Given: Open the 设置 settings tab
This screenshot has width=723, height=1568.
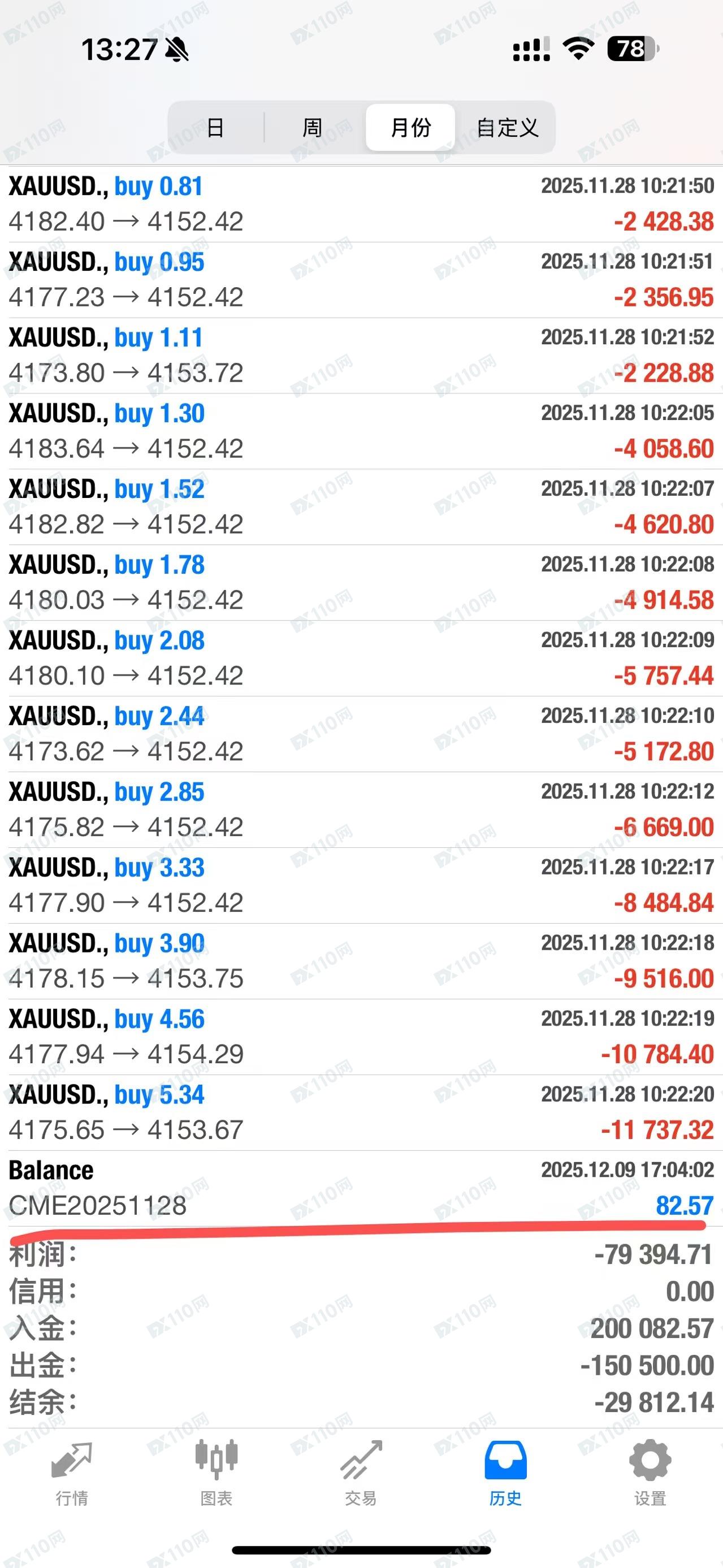Looking at the screenshot, I should point(650,1473).
